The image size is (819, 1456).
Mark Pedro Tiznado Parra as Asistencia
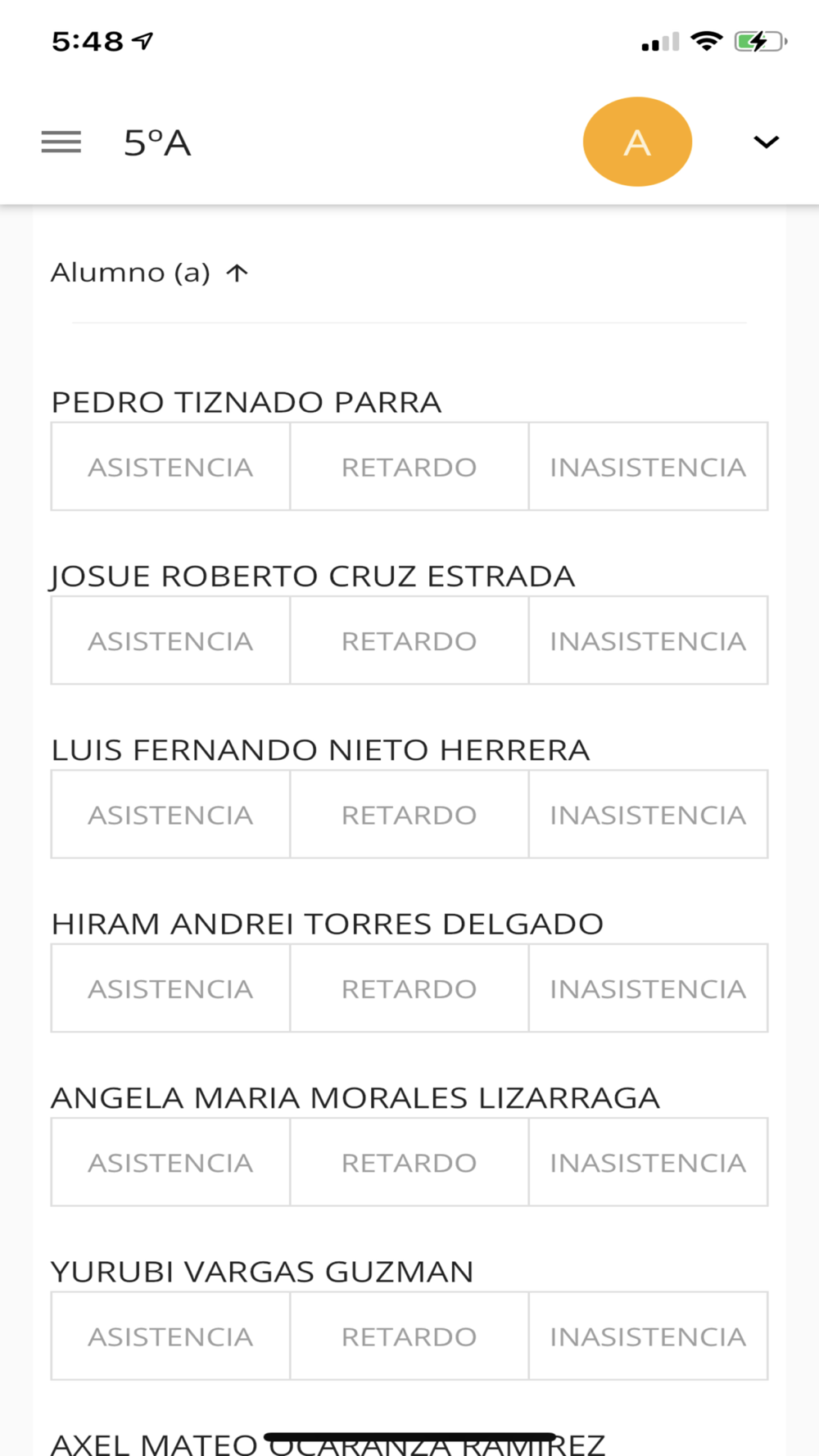[170, 467]
